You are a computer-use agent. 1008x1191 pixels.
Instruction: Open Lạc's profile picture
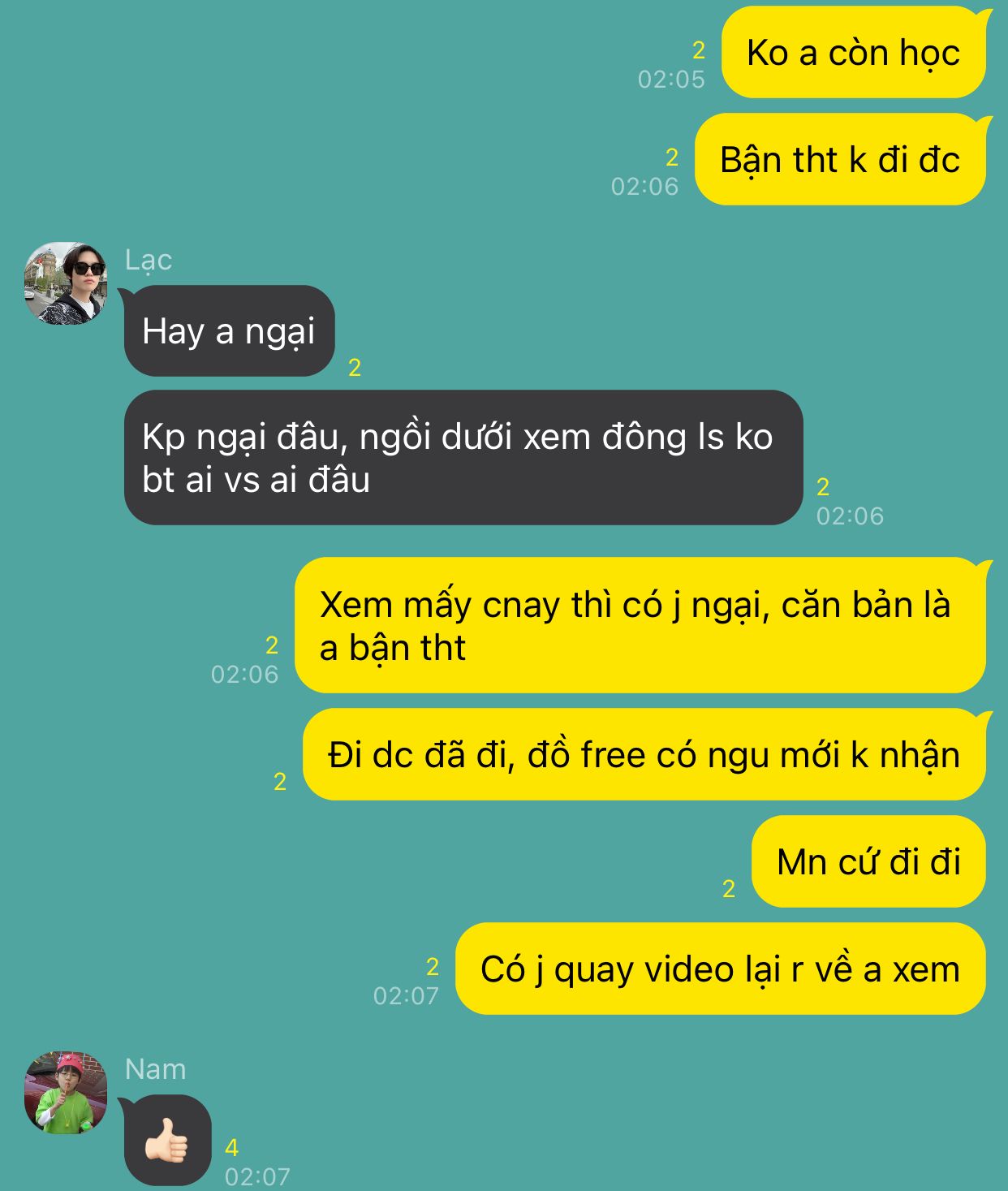click(x=66, y=283)
